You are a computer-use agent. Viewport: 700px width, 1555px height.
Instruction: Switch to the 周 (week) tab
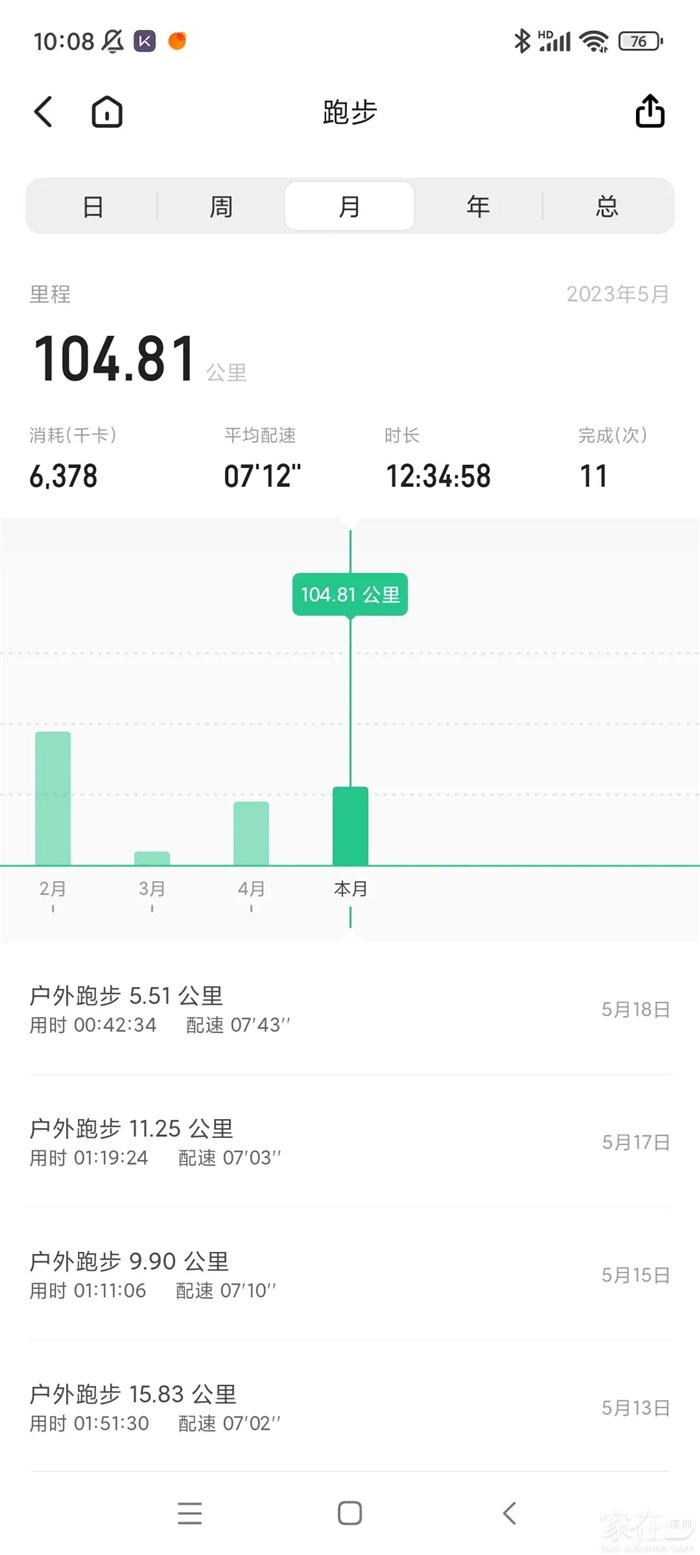coord(221,207)
